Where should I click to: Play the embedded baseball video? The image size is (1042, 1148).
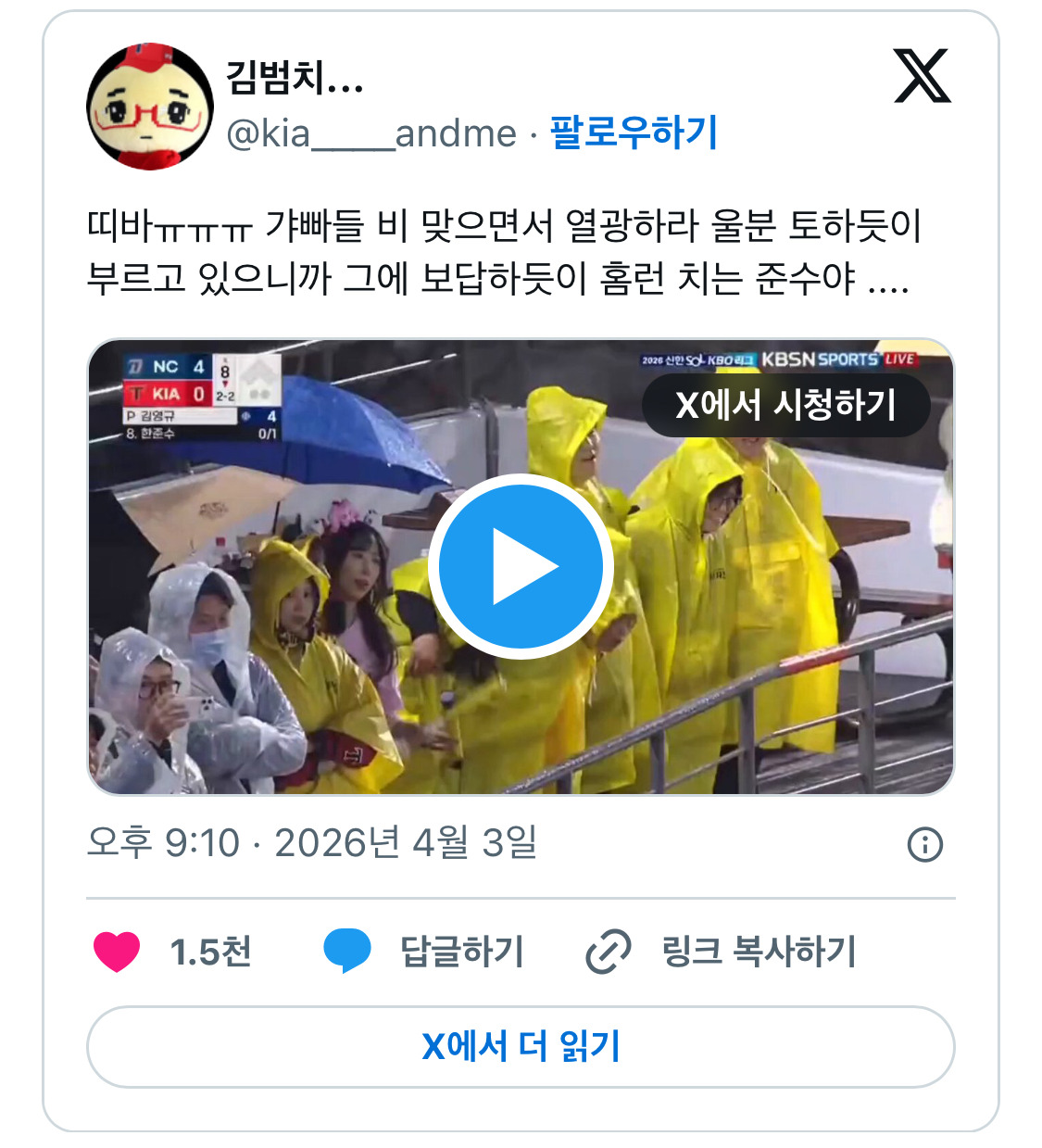(521, 566)
